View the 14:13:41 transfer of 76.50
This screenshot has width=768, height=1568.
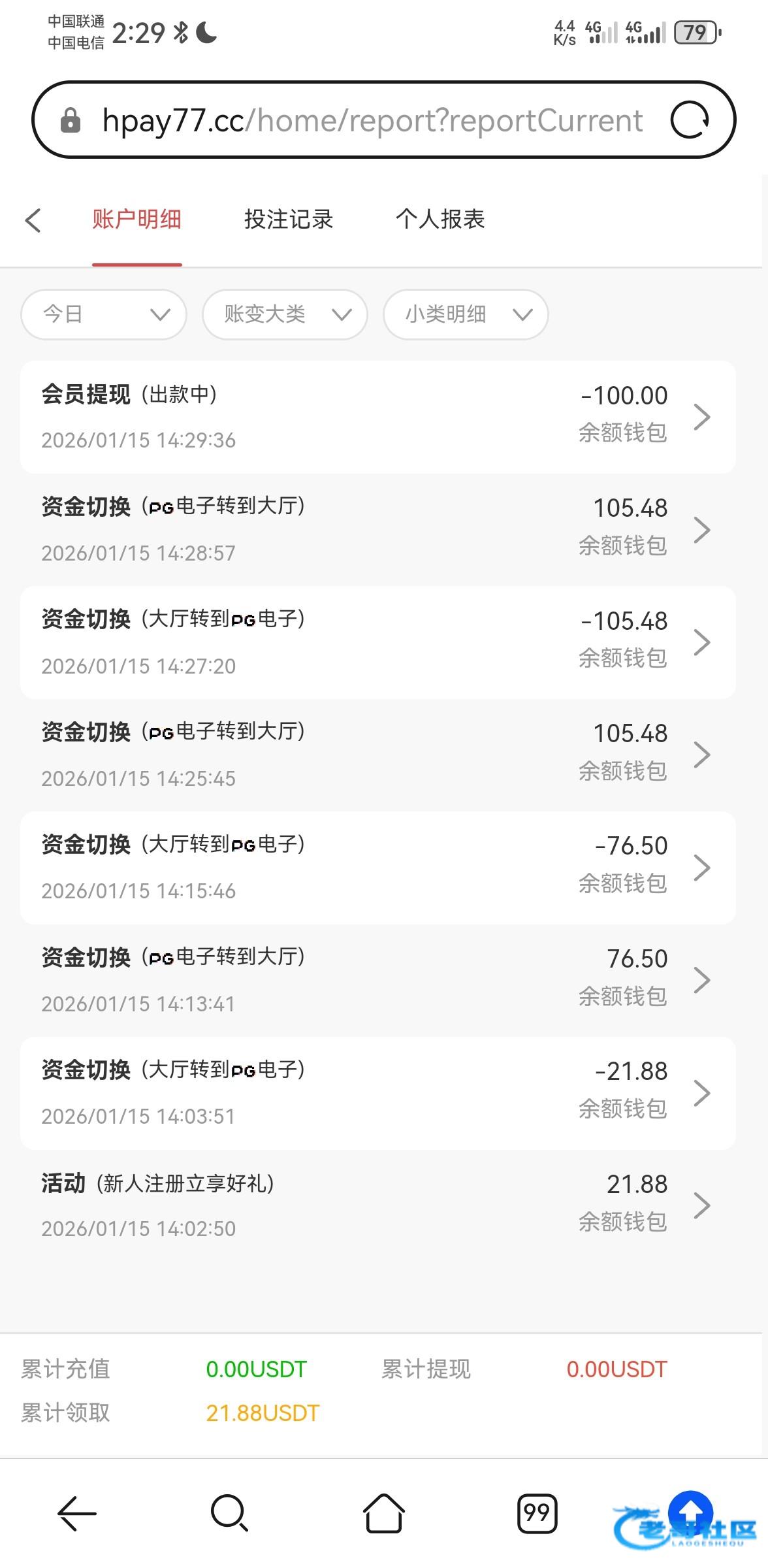[377, 980]
